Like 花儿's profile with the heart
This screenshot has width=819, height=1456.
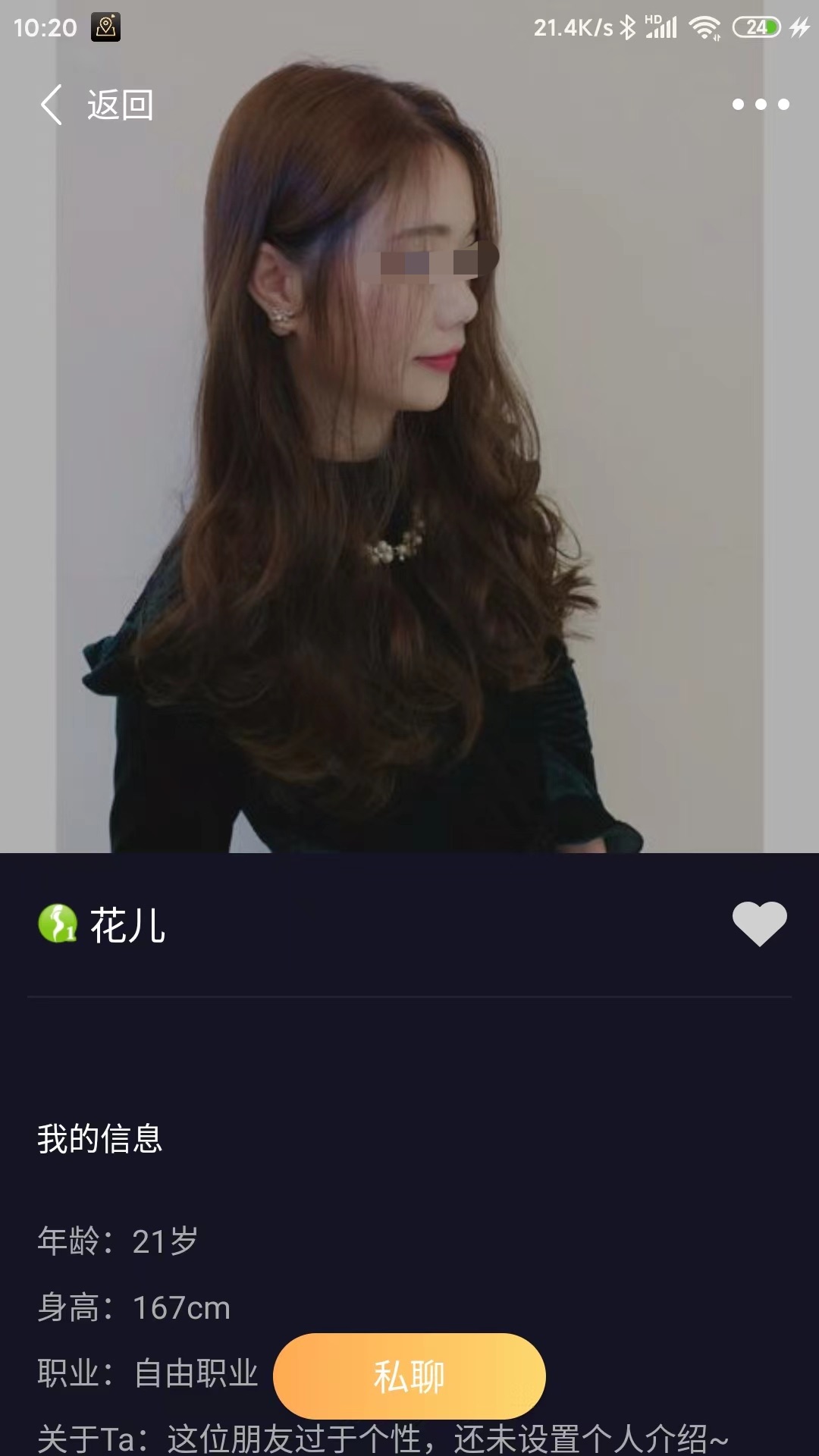click(759, 924)
